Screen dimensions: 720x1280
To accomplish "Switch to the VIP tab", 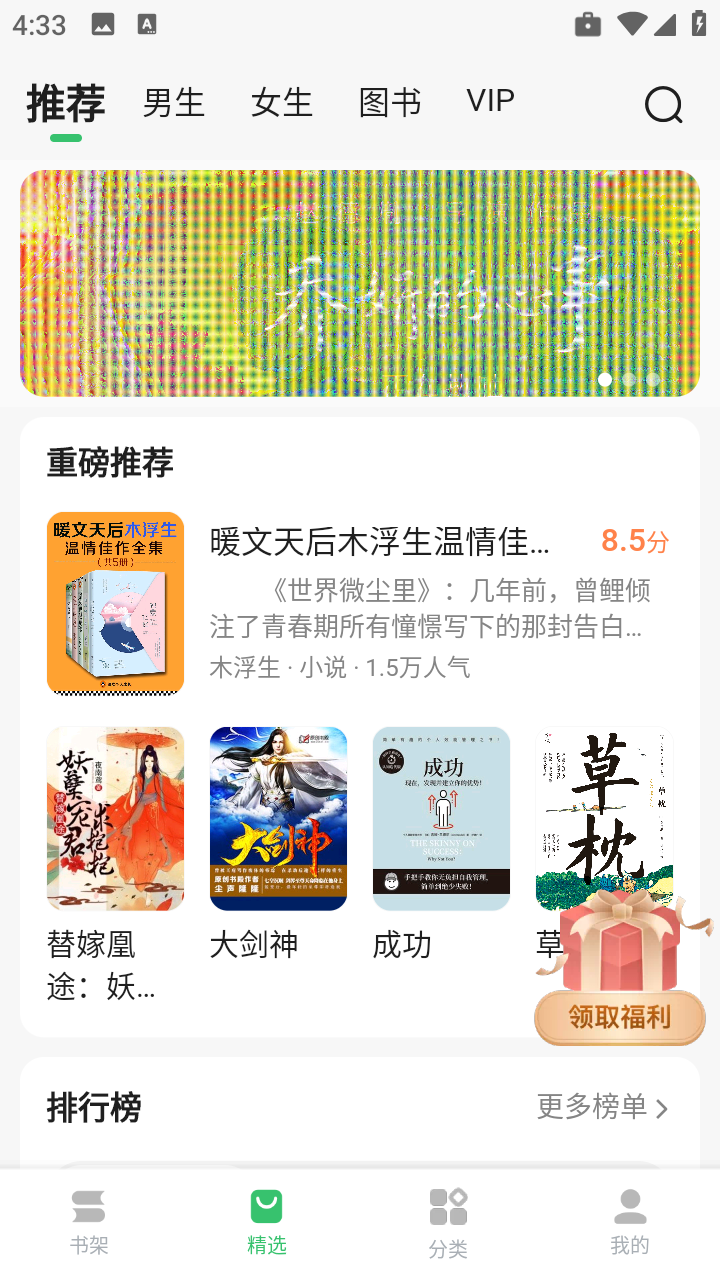I will coord(490,101).
